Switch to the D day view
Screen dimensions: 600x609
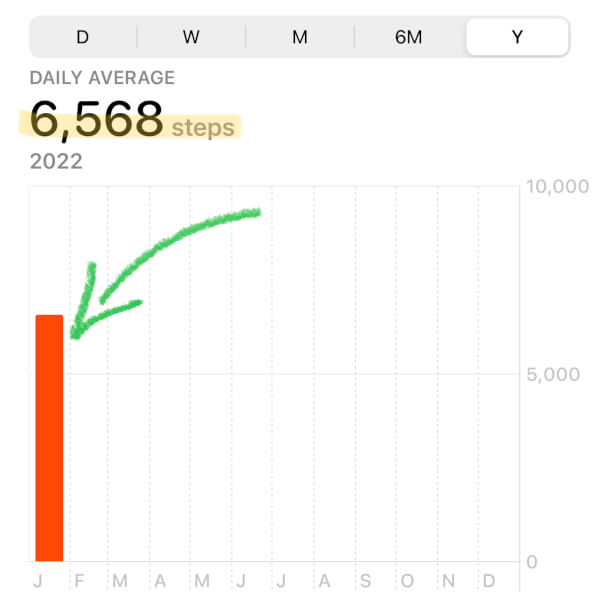point(83,37)
